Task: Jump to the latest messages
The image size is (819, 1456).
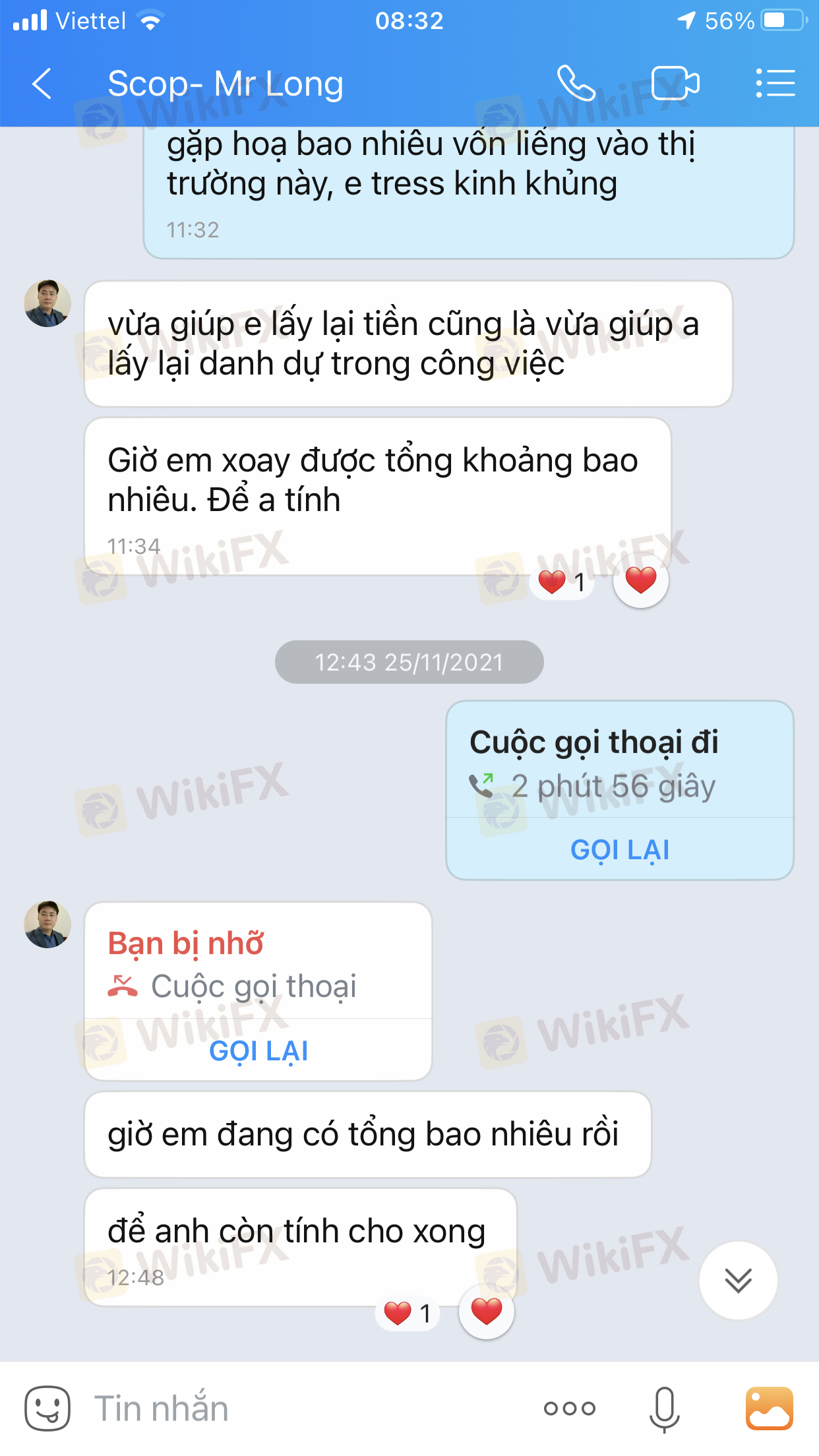Action: [738, 1280]
